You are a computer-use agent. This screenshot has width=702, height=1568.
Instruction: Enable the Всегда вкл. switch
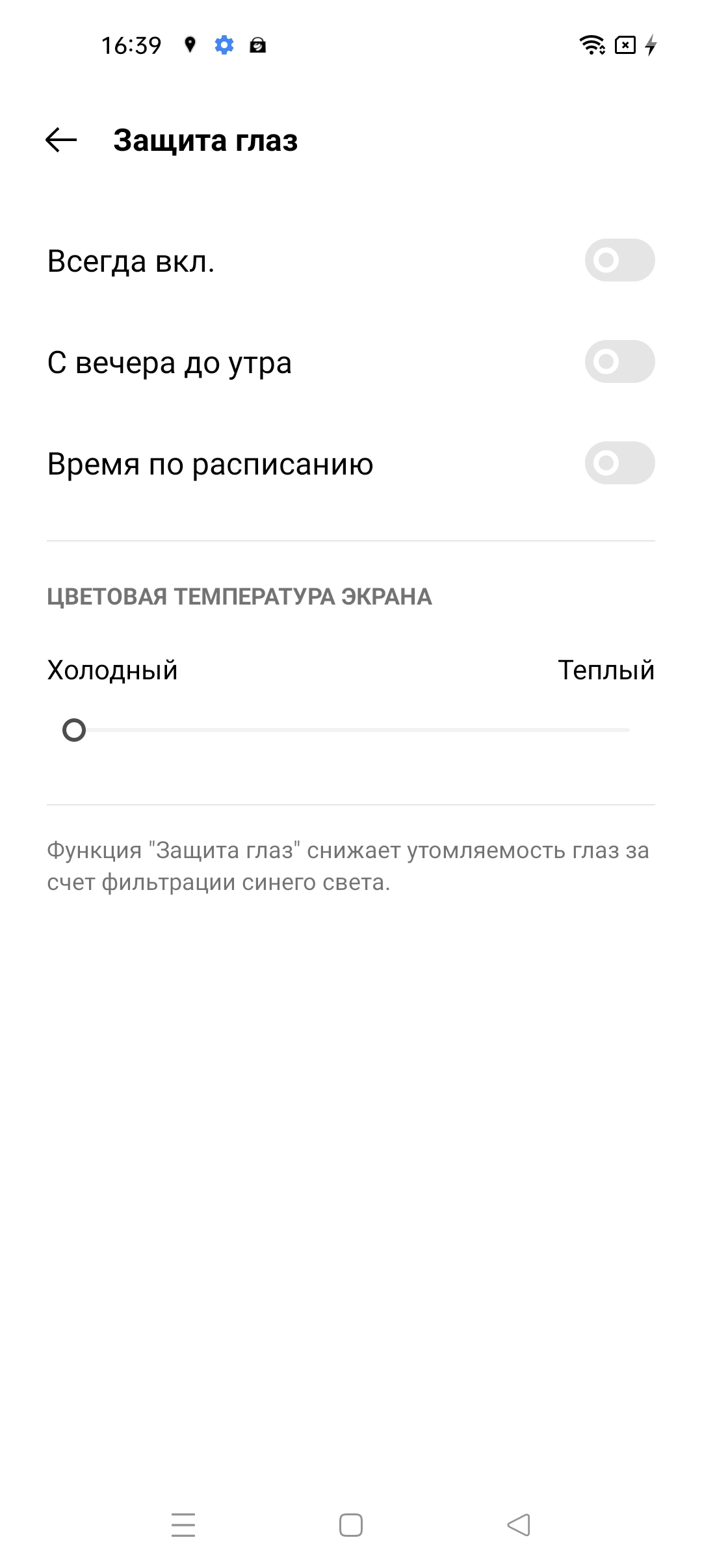point(619,261)
